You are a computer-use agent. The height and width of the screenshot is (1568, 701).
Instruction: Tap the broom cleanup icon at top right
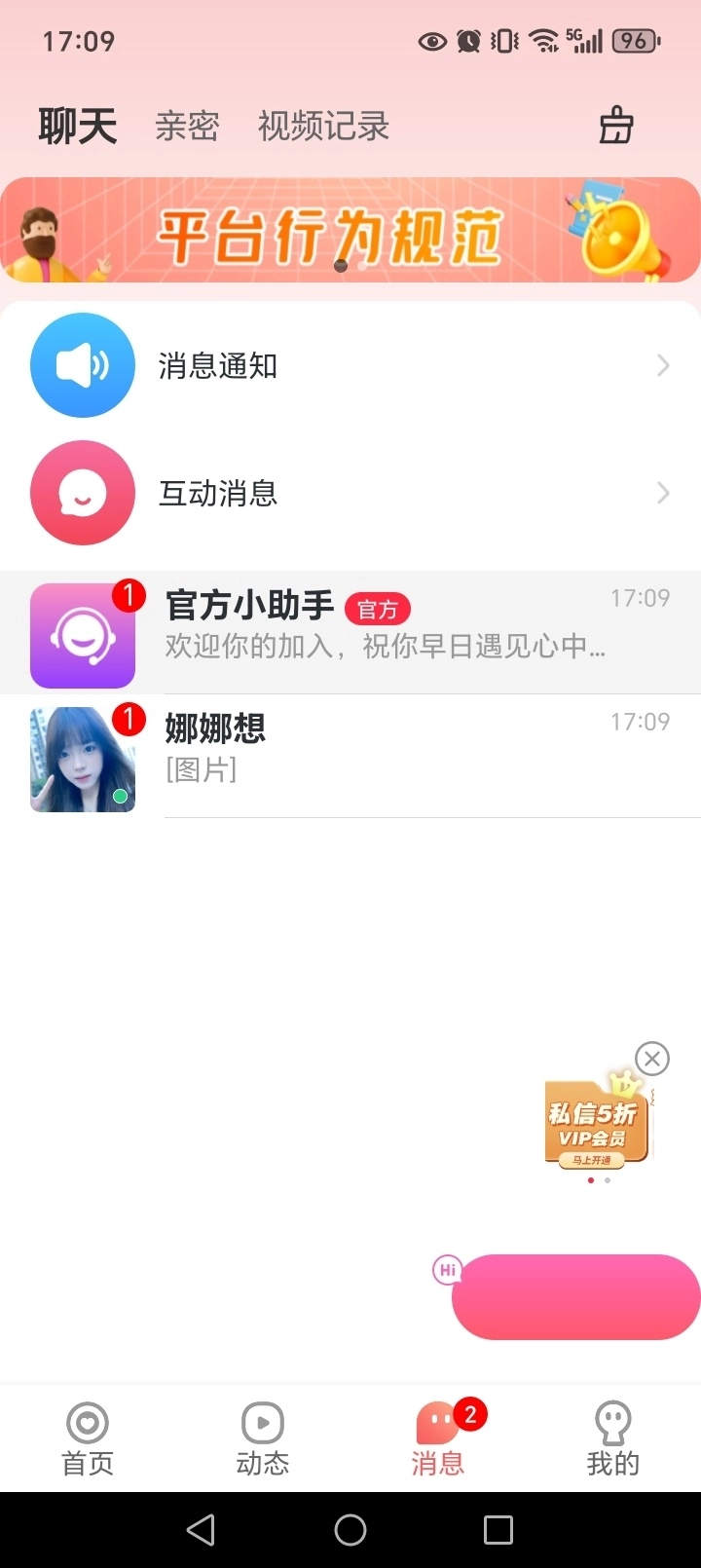click(615, 126)
